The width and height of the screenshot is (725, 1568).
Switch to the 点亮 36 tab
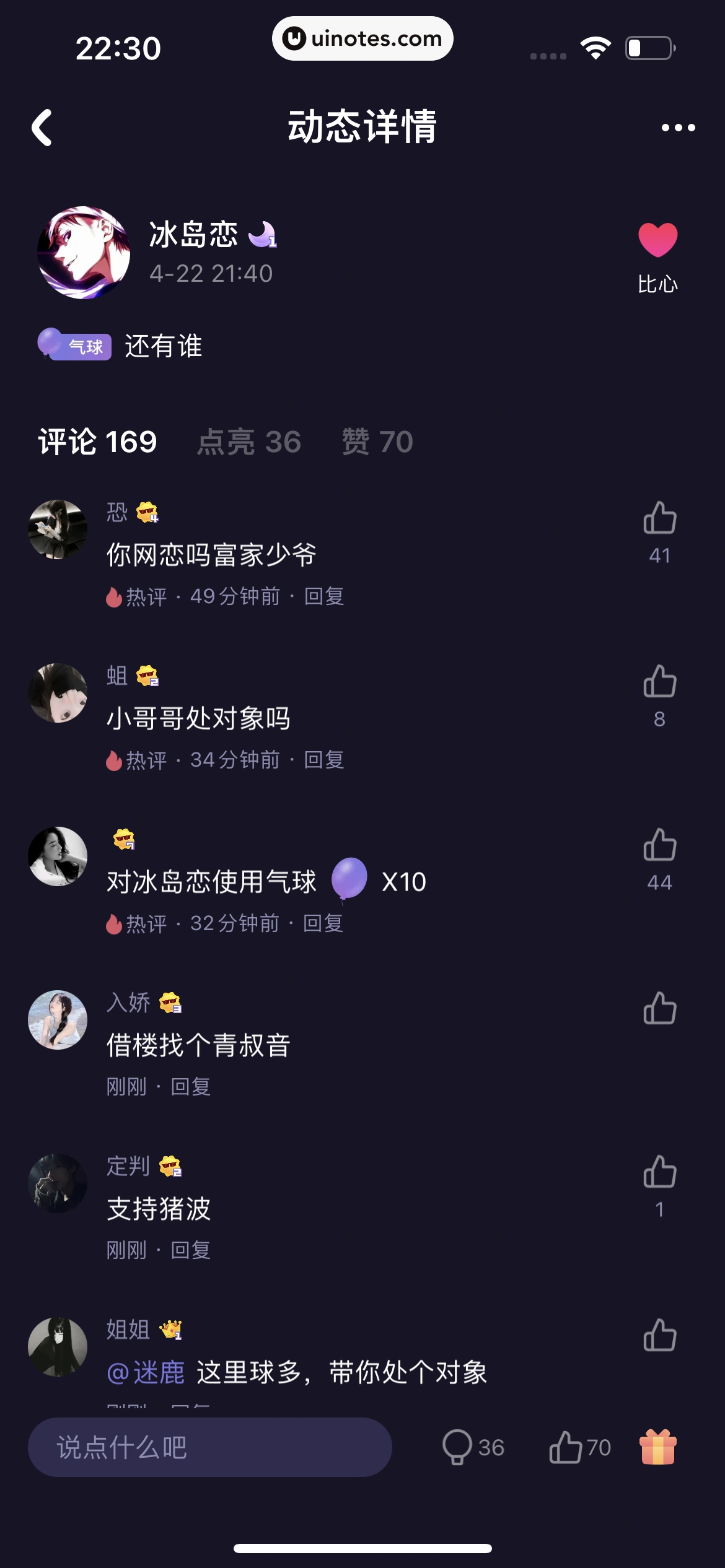[x=249, y=442]
